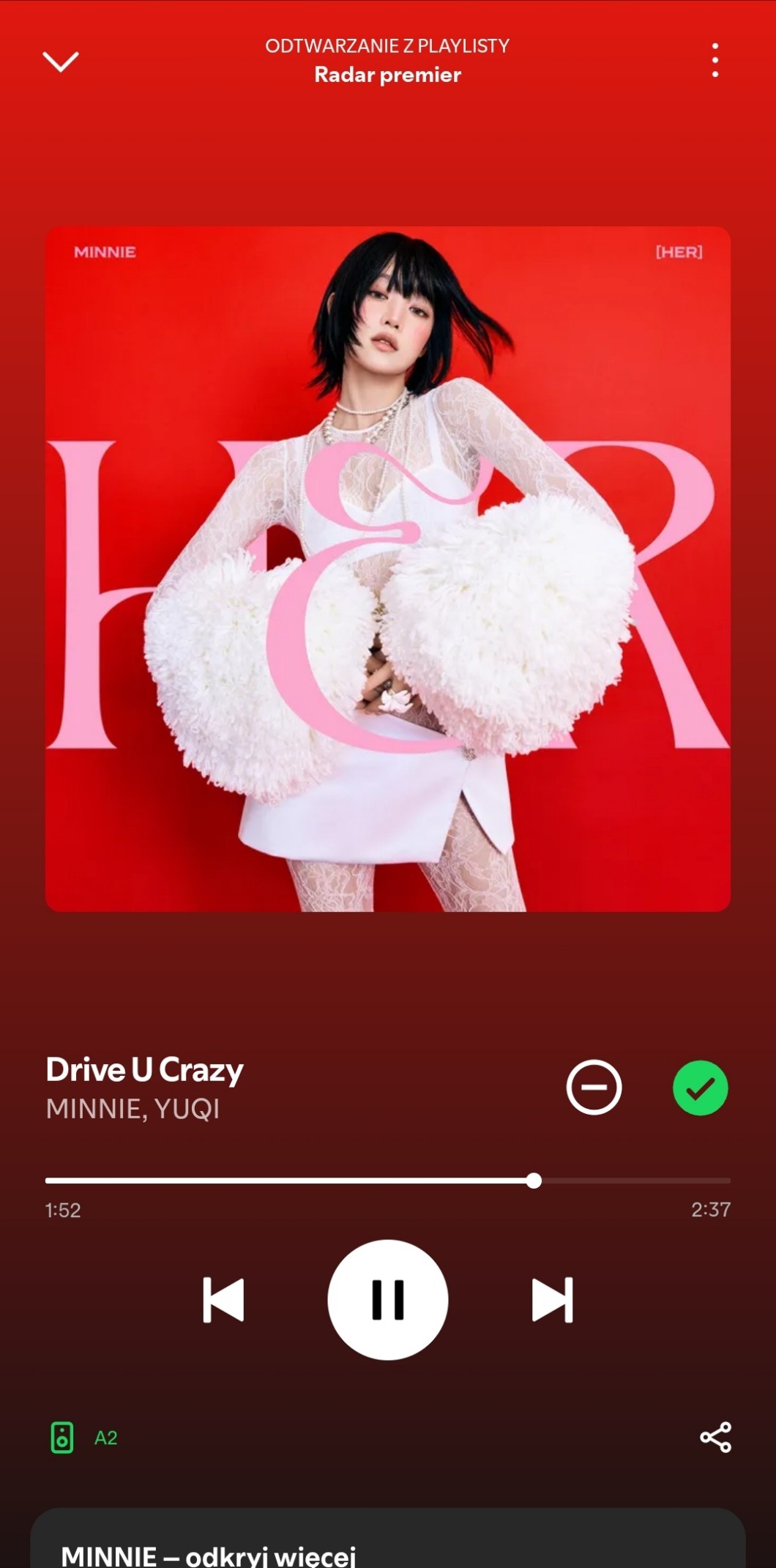
Task: Open the three-dot options menu
Action: (x=715, y=60)
